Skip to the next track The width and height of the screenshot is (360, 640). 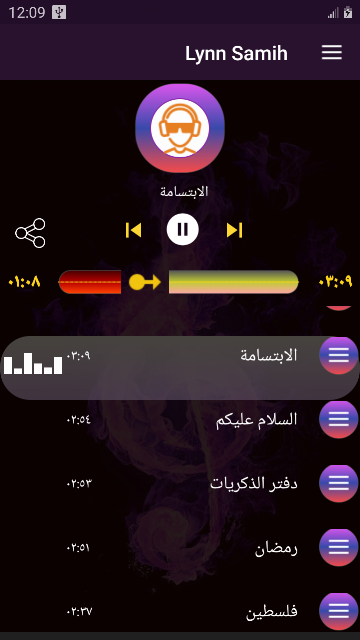pos(235,230)
